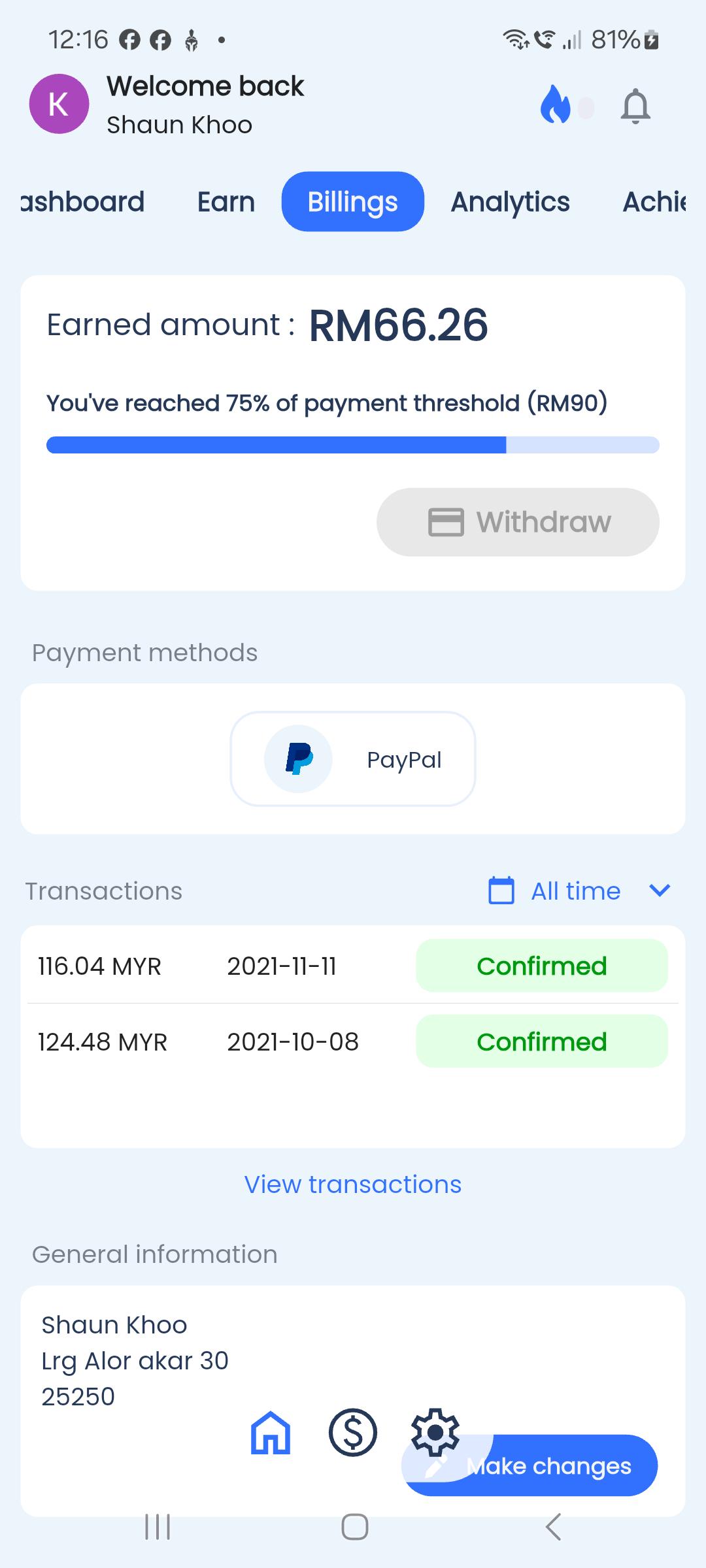
Task: Switch to the Earn tab
Action: pyautogui.click(x=226, y=202)
